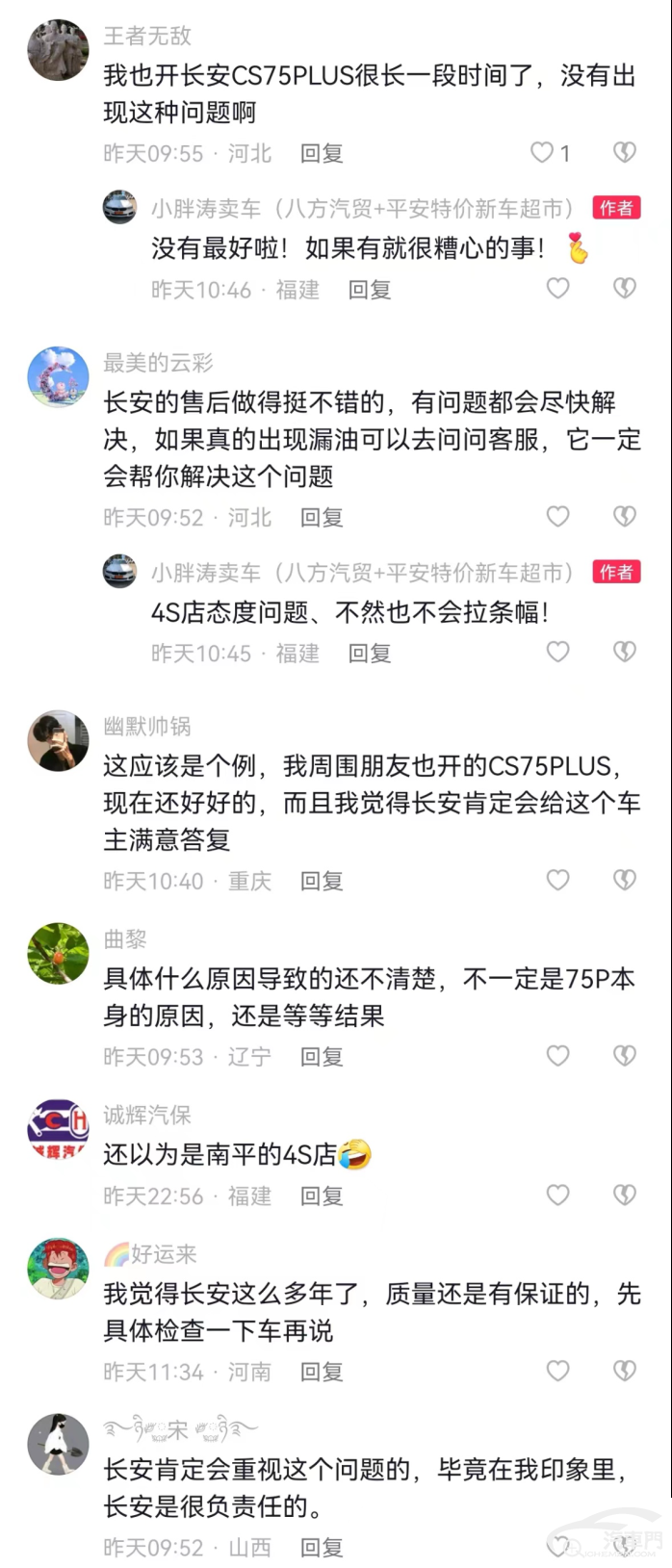Reply to 诚辉汽保's comment
The width and height of the screenshot is (672, 1568).
click(322, 1195)
